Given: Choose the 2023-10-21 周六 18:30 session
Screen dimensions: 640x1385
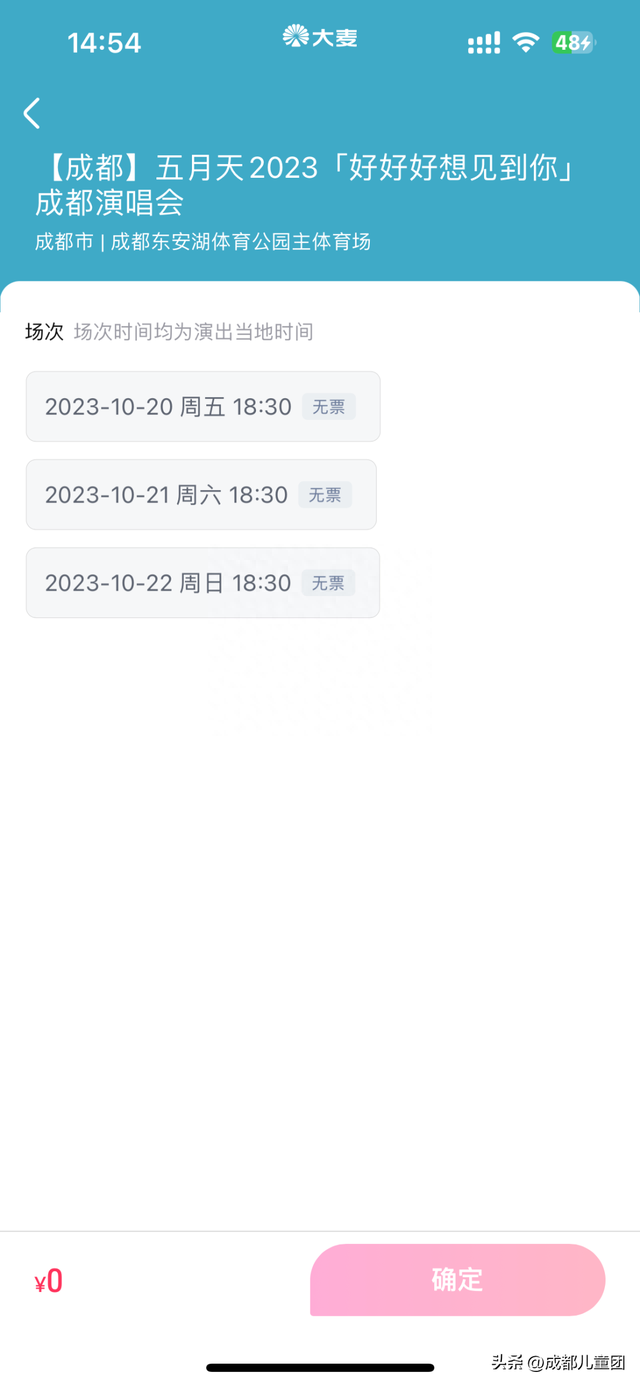Looking at the screenshot, I should tap(201, 494).
